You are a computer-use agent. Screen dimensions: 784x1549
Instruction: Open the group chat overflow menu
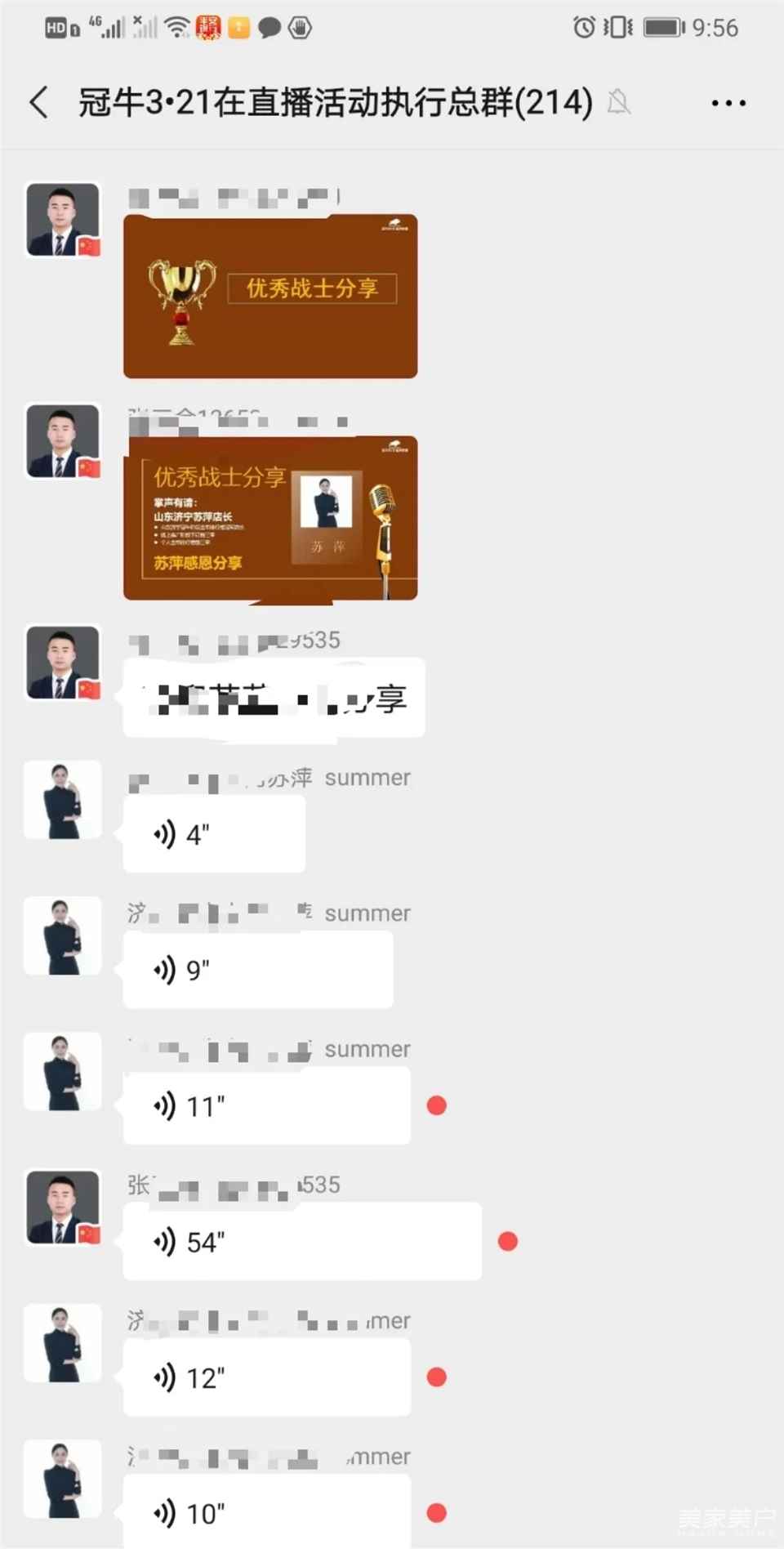point(728,103)
